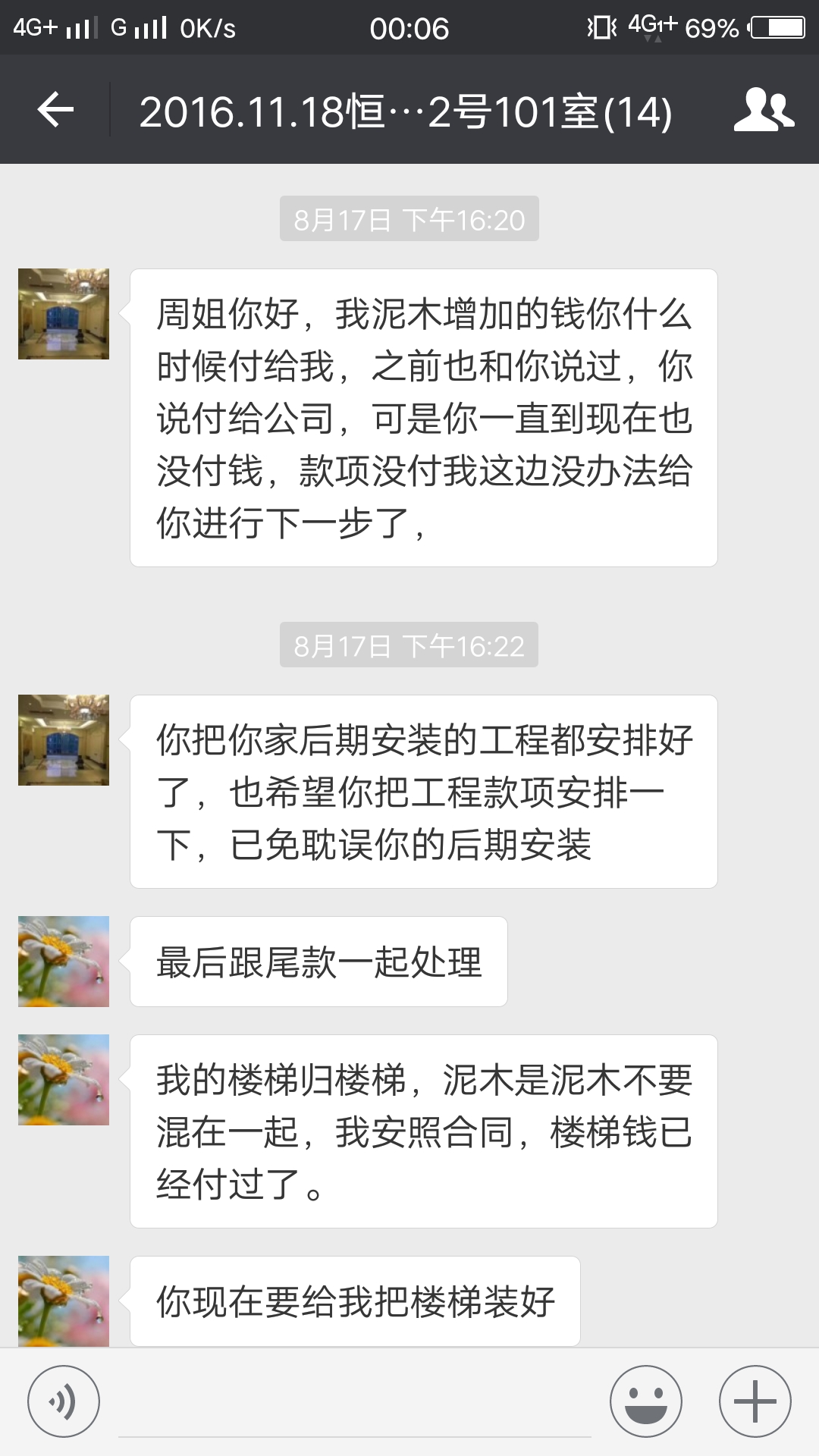Switch to voice message input
The image size is (819, 1456).
pyautogui.click(x=64, y=1401)
